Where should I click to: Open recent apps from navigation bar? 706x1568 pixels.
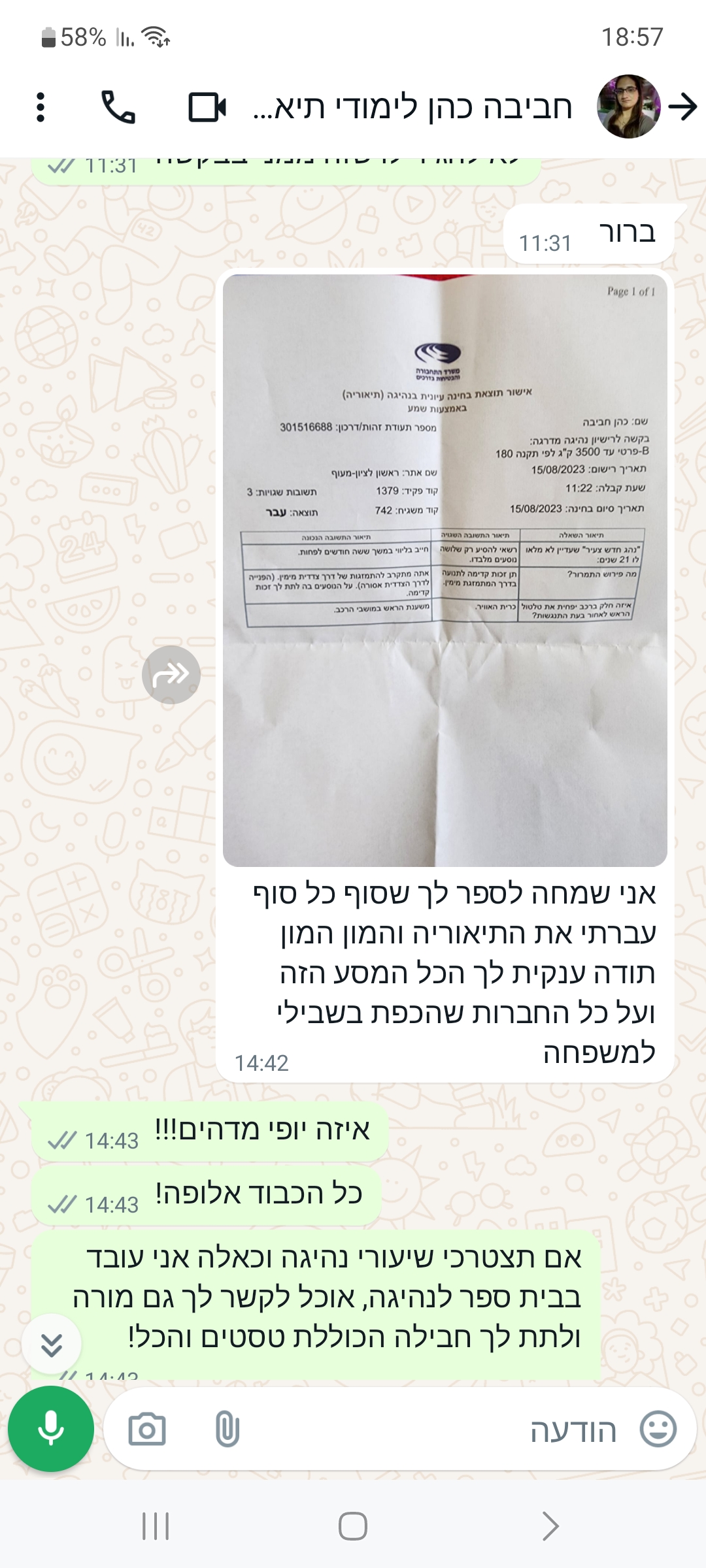click(156, 1527)
